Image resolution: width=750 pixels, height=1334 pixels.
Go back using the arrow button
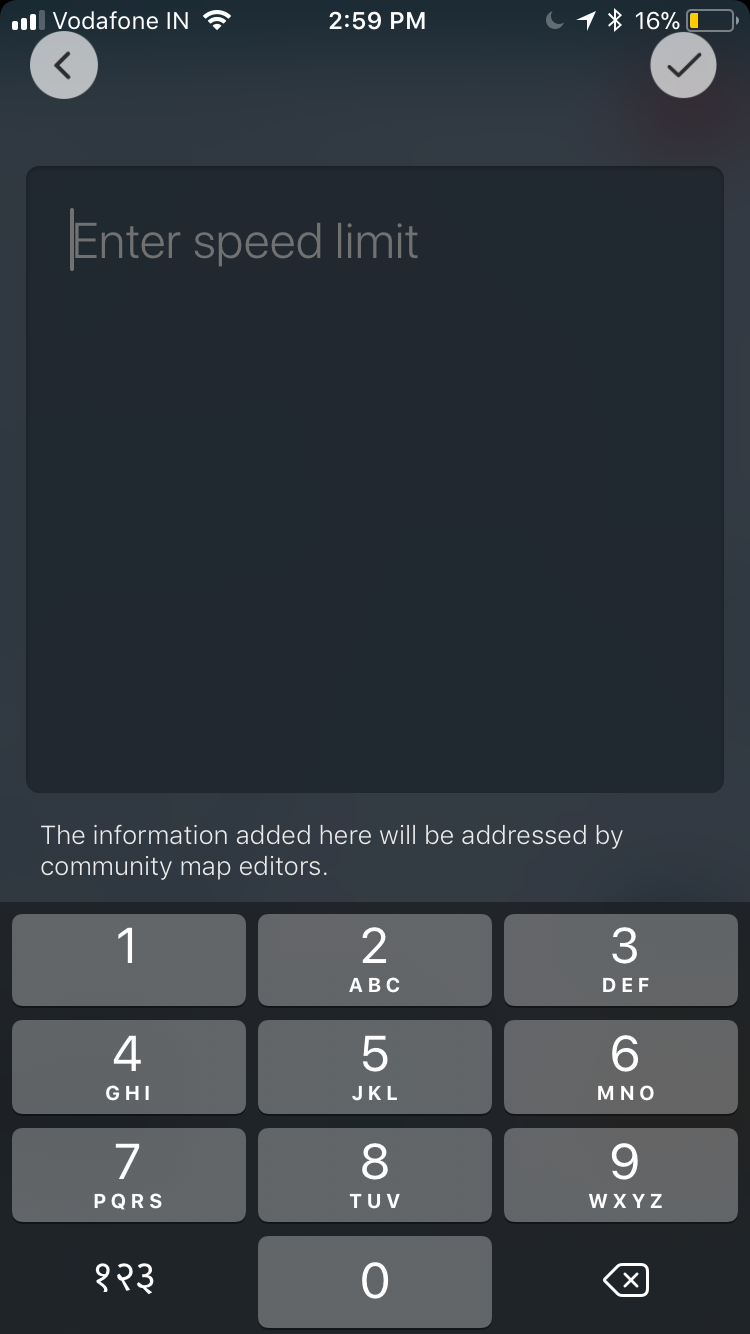pyautogui.click(x=64, y=65)
